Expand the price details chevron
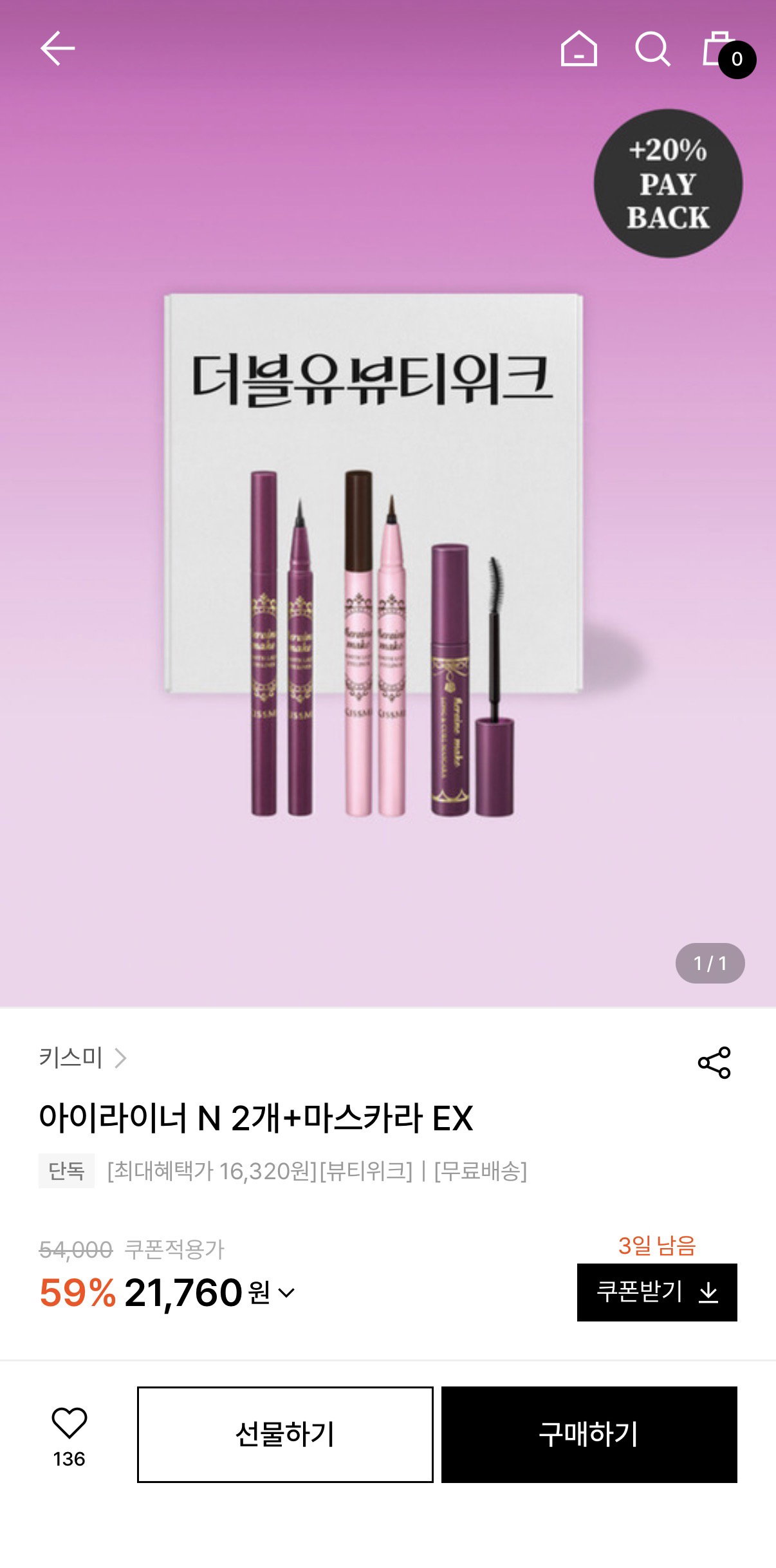Image resolution: width=776 pixels, height=1568 pixels. 286,1292
